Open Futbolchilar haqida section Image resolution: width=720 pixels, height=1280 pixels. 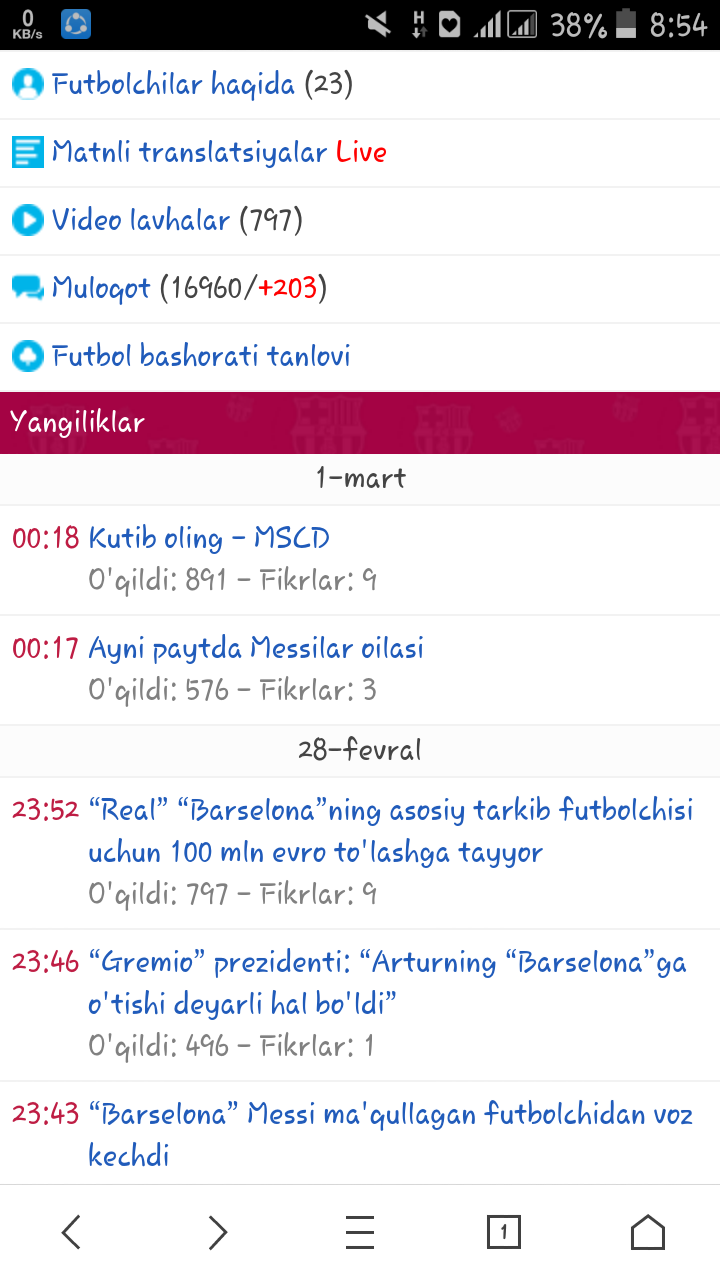click(173, 85)
